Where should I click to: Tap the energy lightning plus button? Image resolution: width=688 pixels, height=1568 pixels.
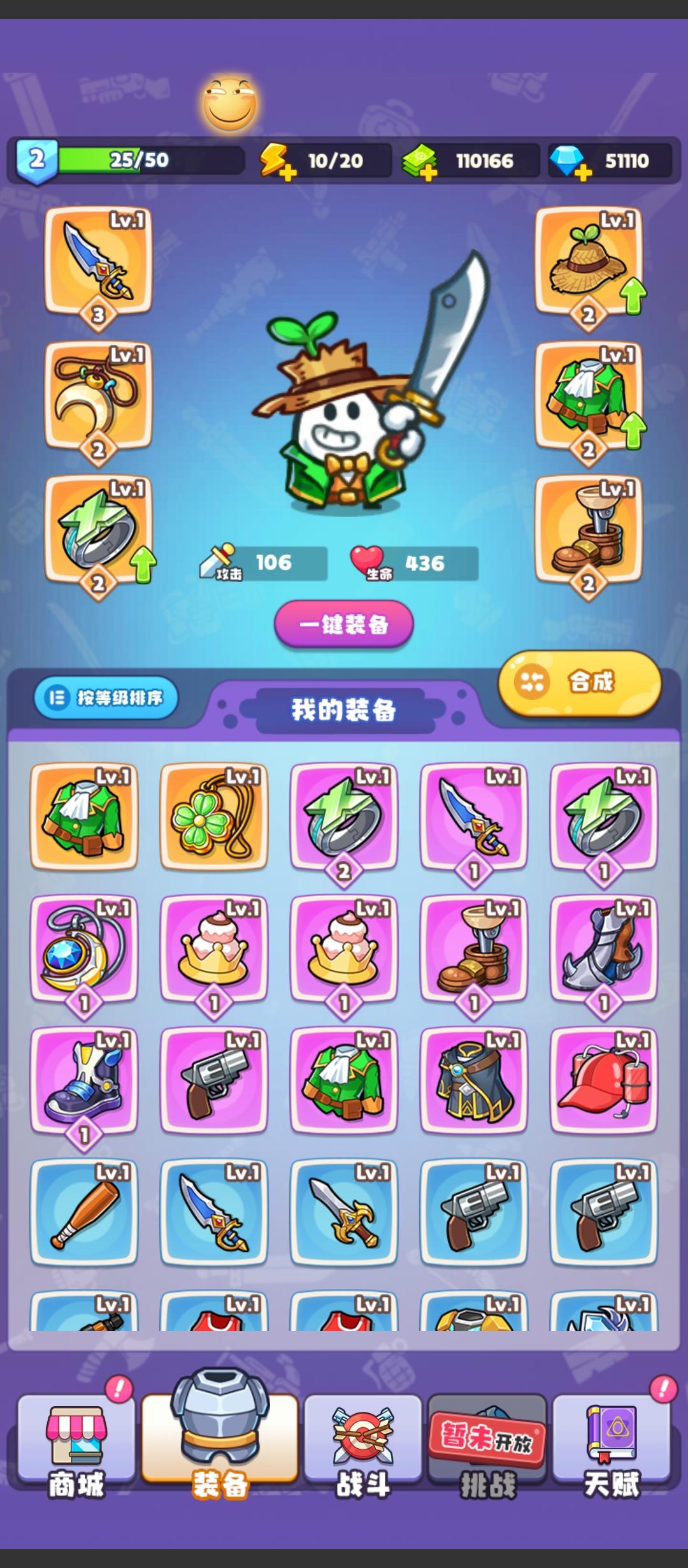point(290,169)
